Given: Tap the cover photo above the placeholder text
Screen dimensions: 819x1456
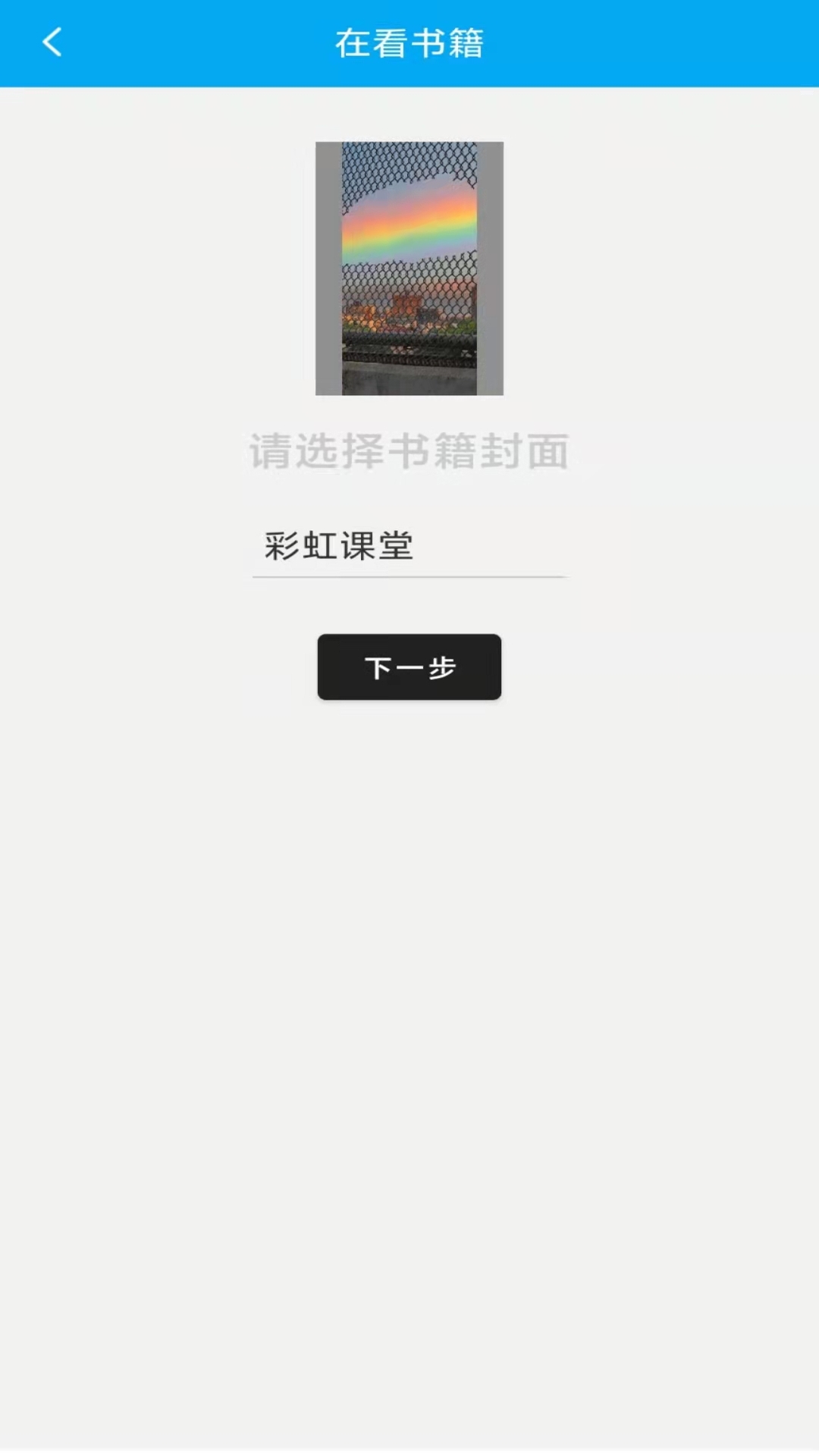Looking at the screenshot, I should 409,267.
